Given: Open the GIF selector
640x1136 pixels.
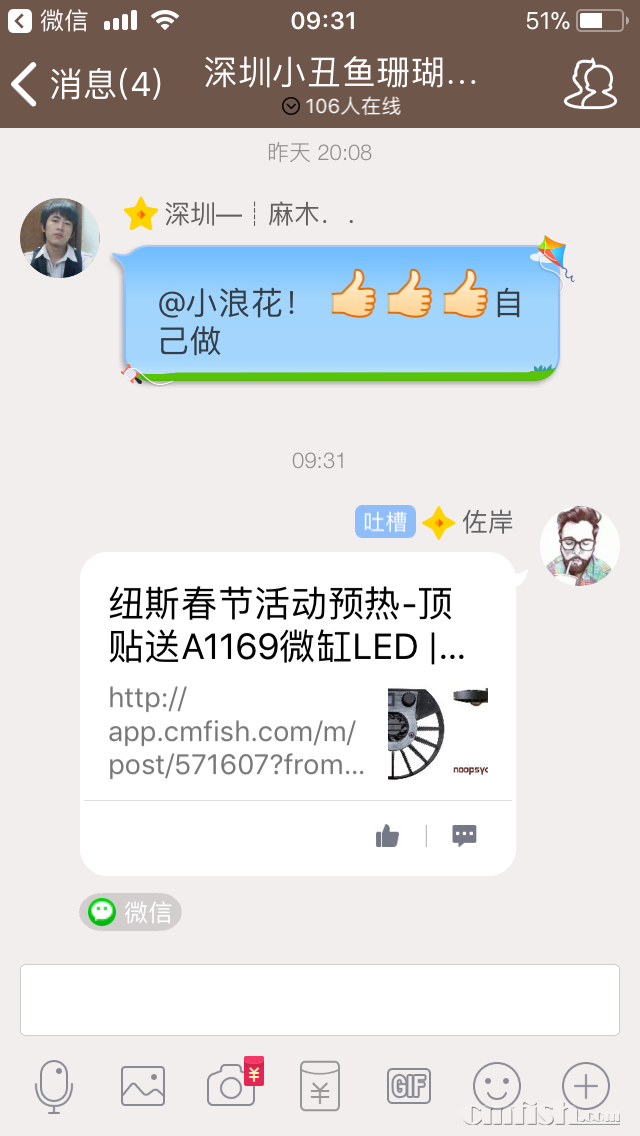Looking at the screenshot, I should (x=409, y=1086).
